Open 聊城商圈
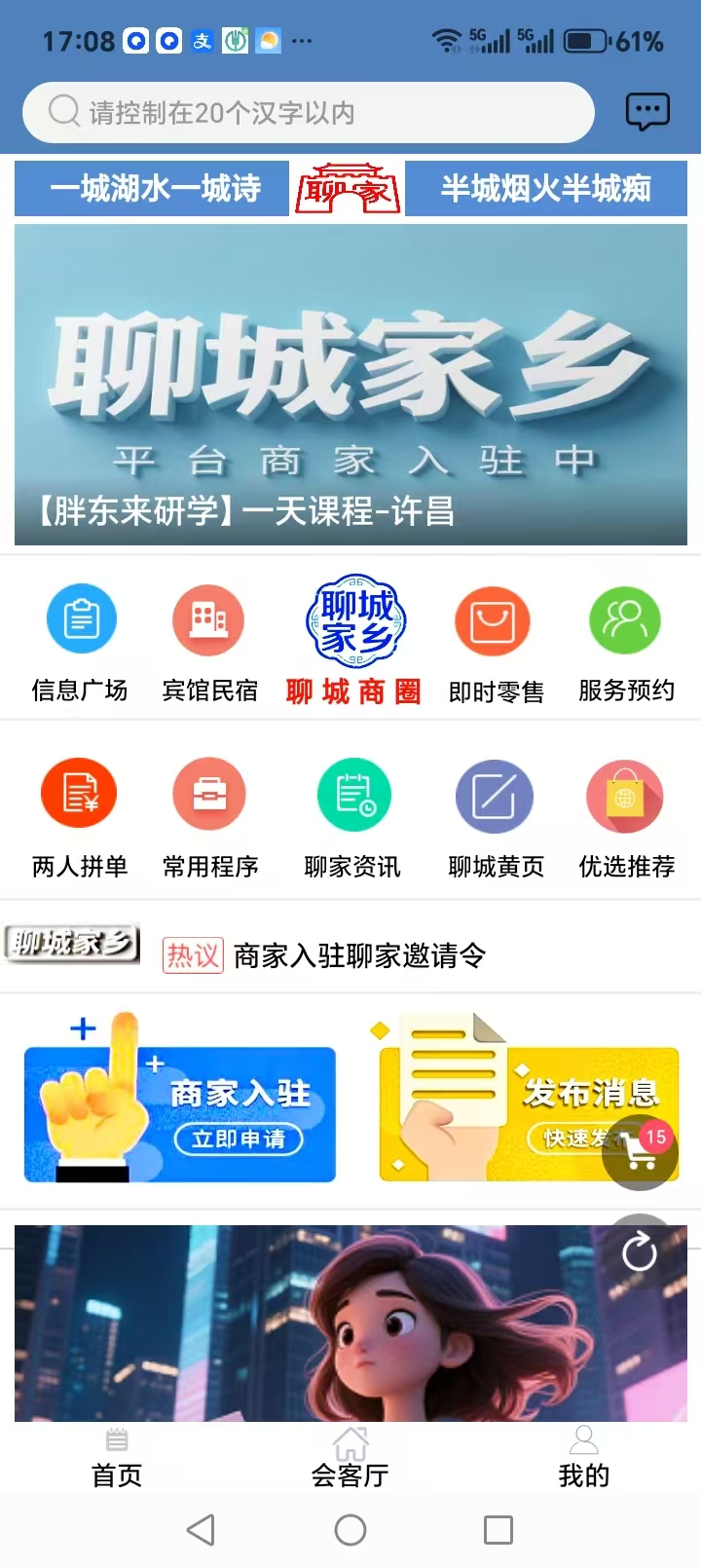 click(x=354, y=640)
